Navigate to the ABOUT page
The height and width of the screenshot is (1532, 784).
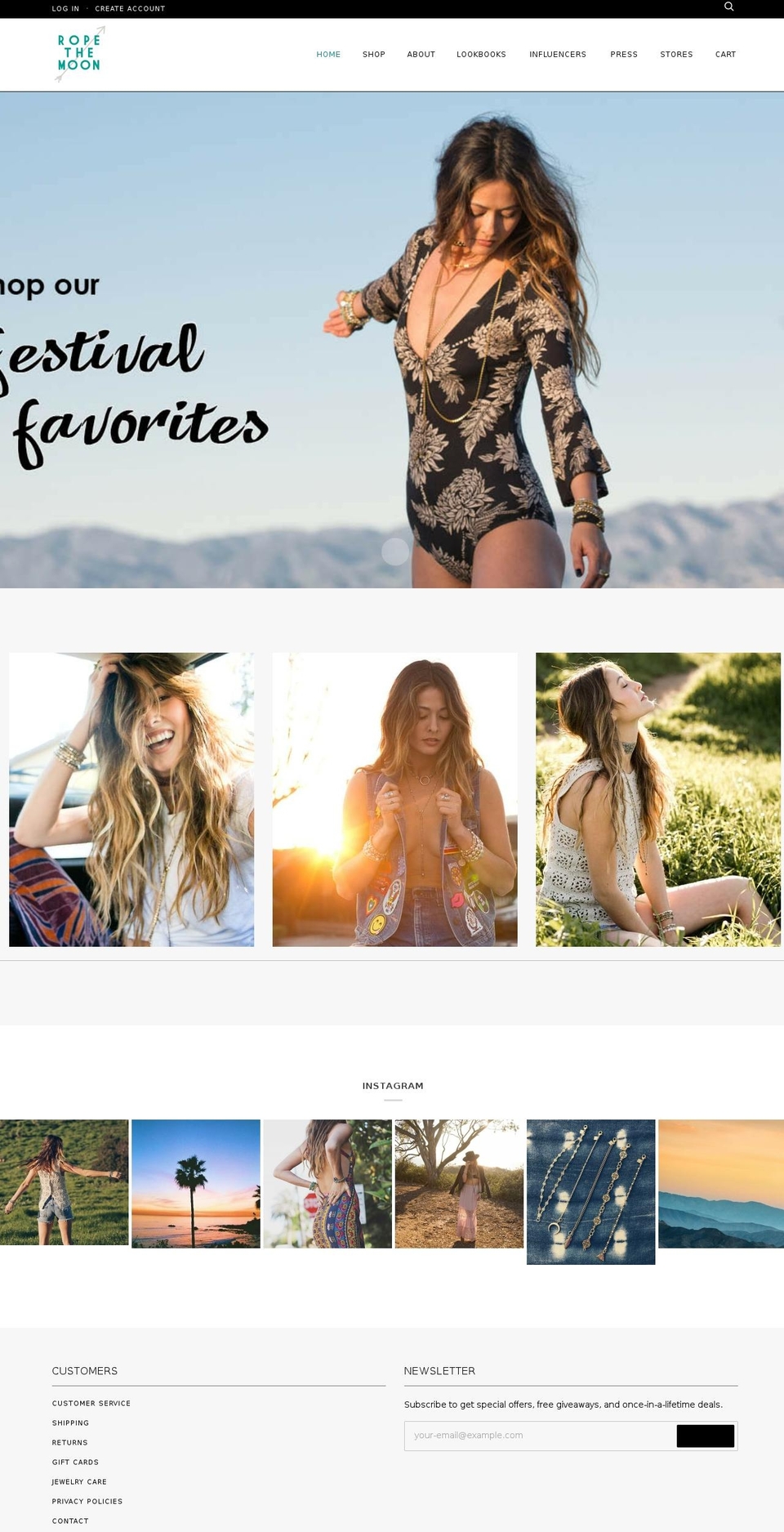coord(421,54)
